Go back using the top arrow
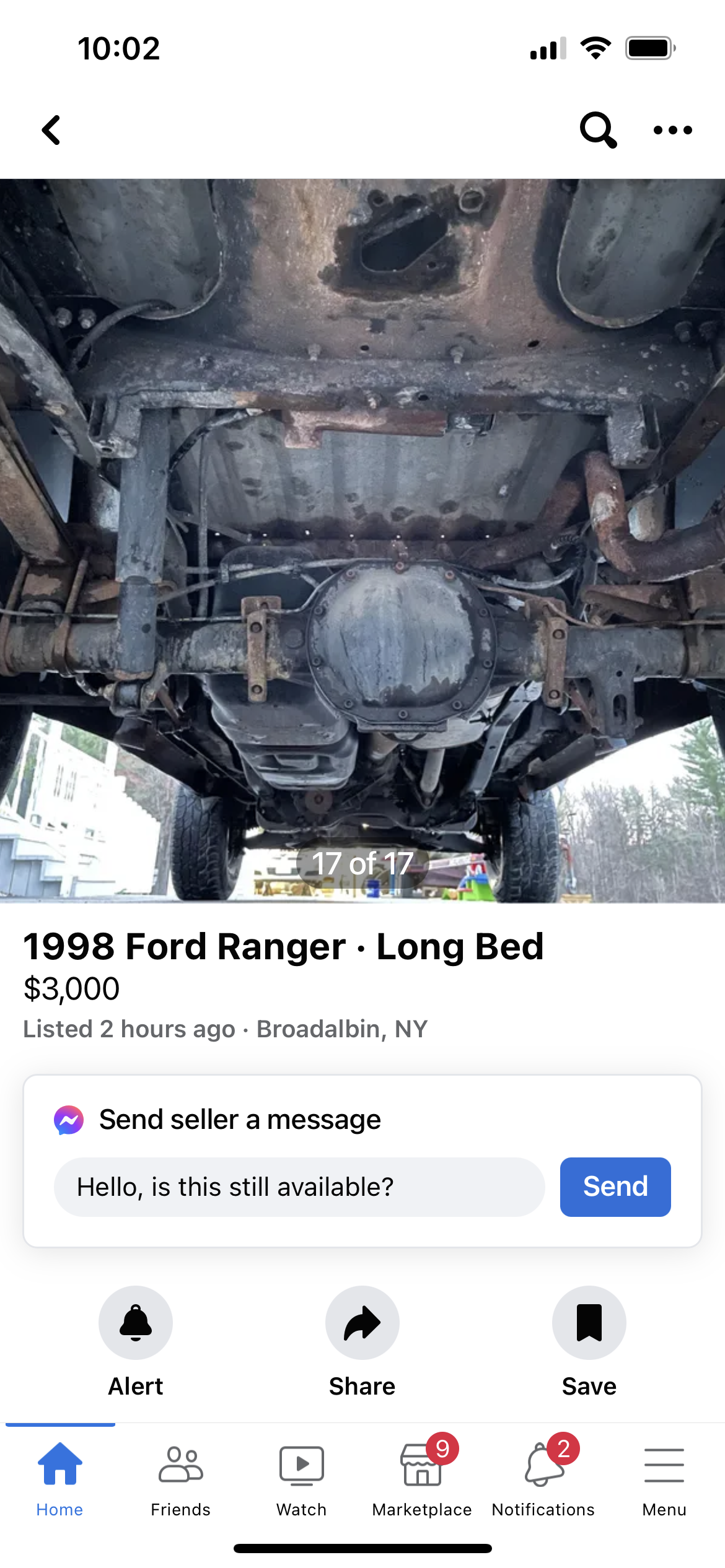 pos(52,130)
